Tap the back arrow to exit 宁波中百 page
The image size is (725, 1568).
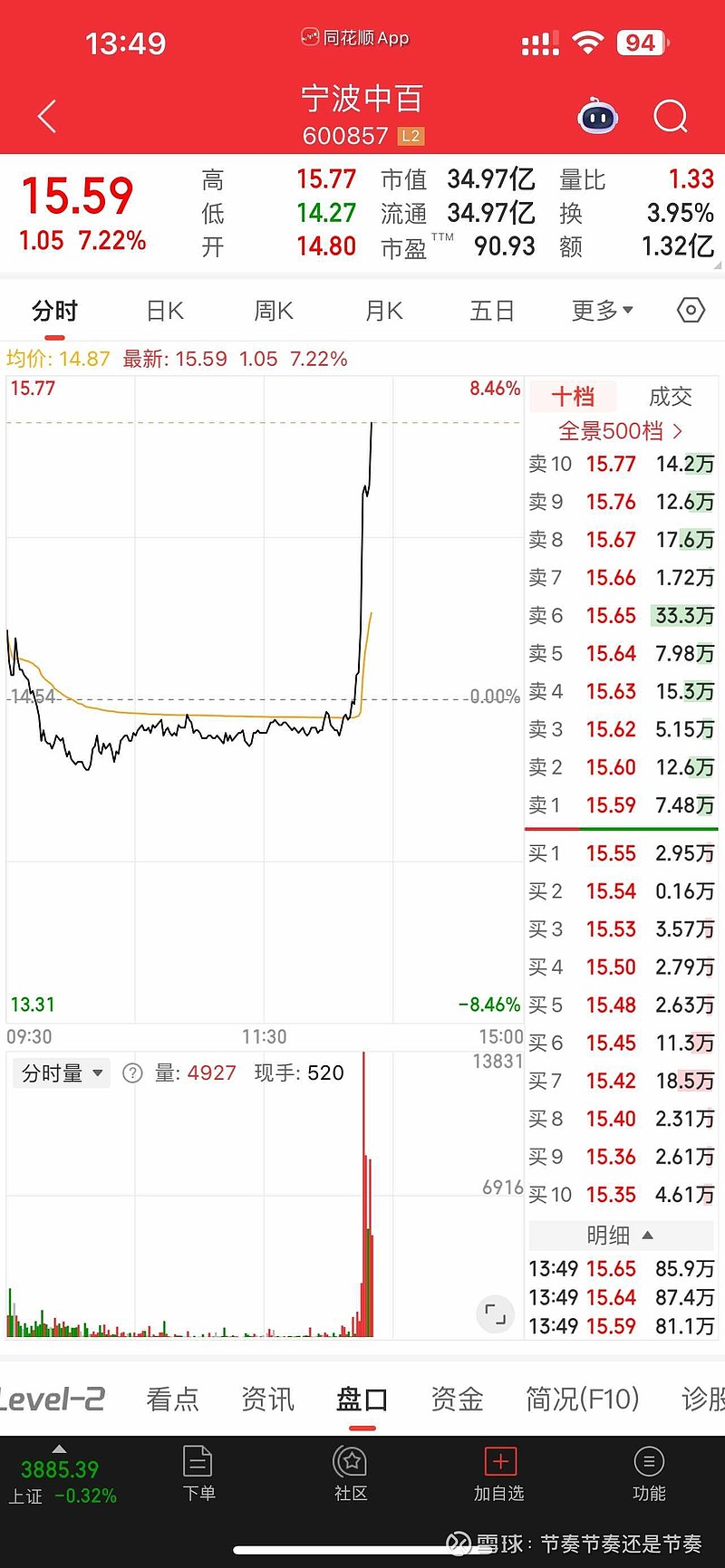46,116
